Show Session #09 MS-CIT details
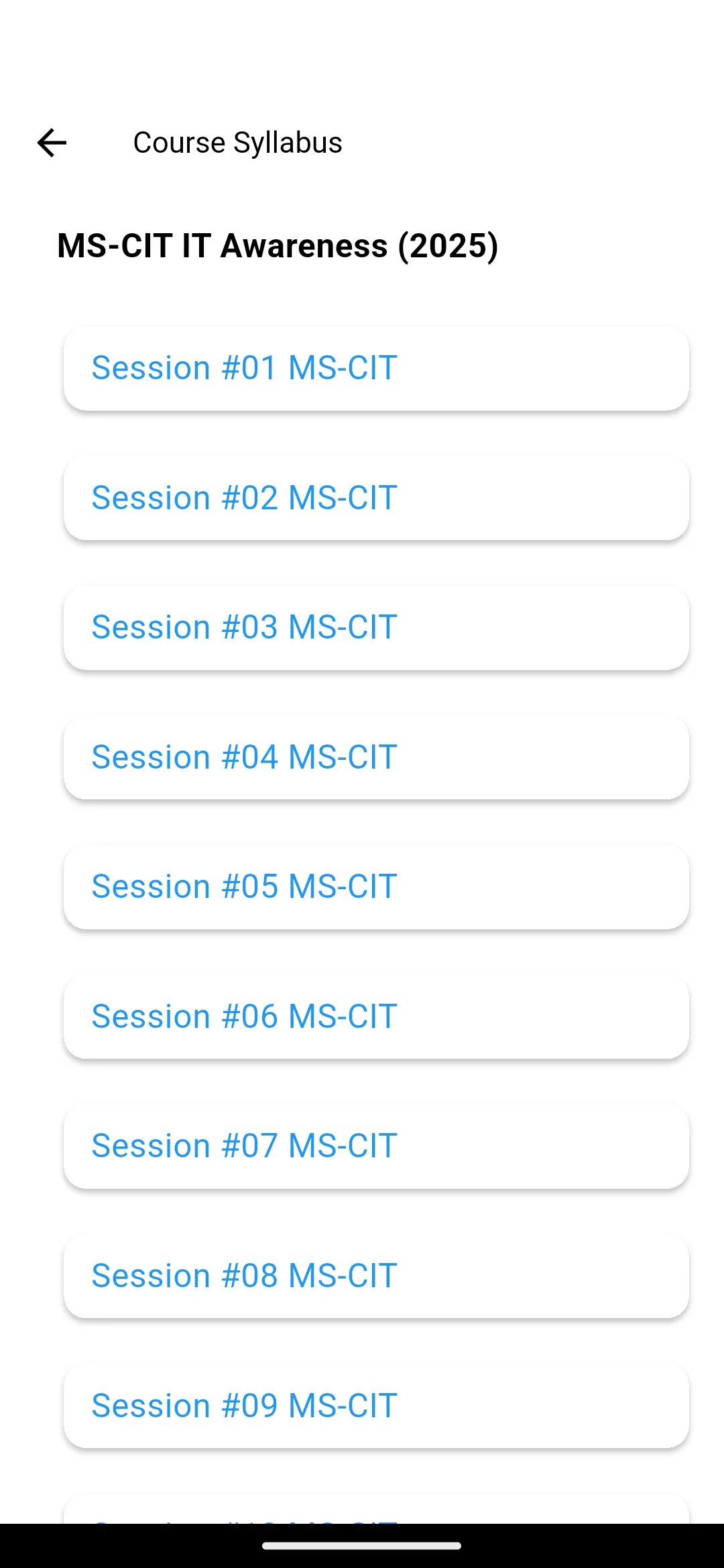Screen dimensions: 724x1568 click(375, 1406)
